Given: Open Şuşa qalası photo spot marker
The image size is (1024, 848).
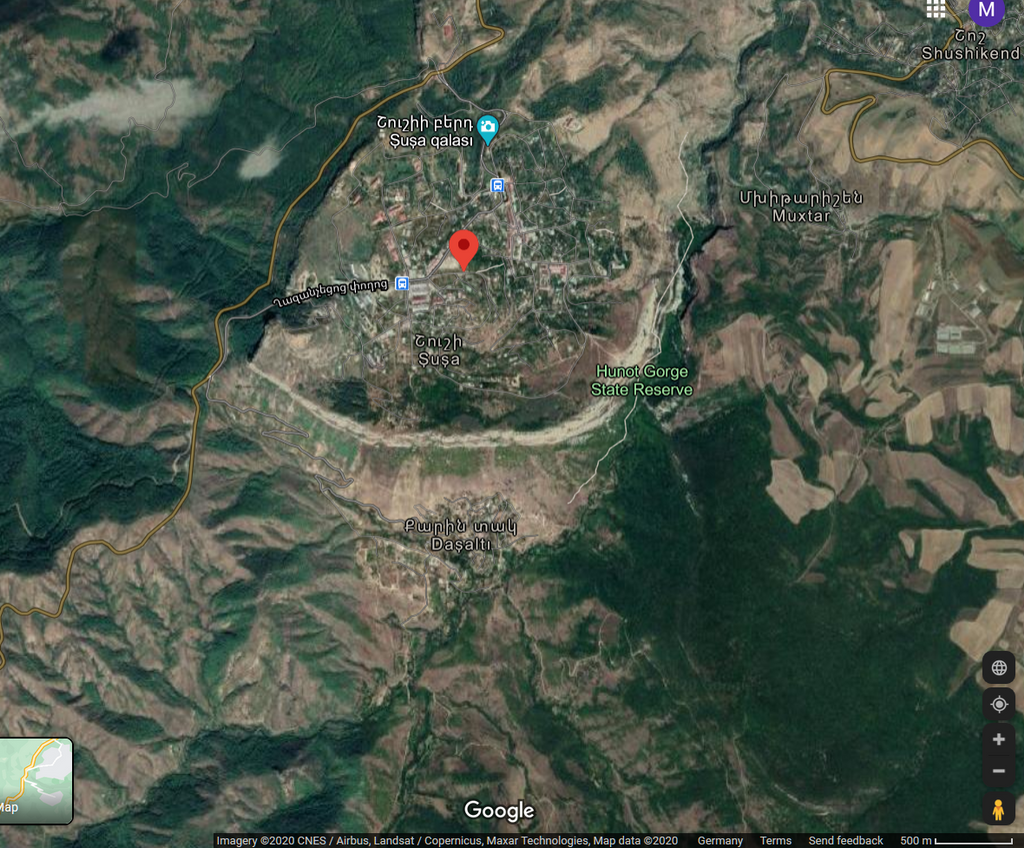Looking at the screenshot, I should click(x=487, y=127).
